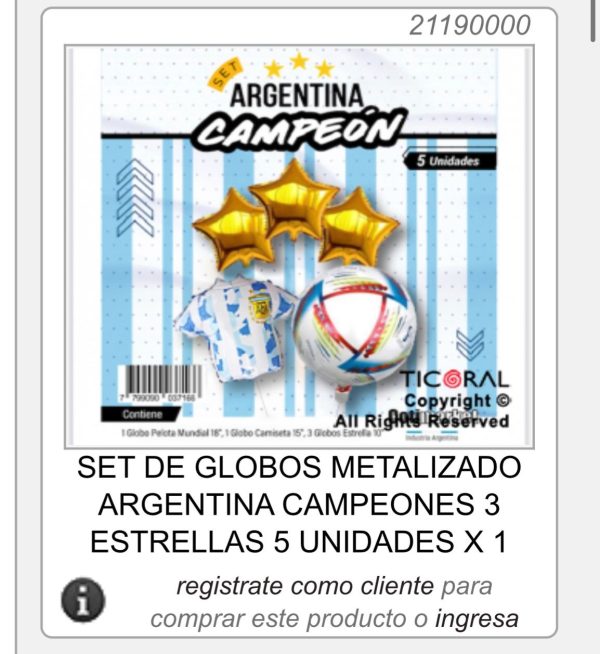600x654 pixels.
Task: Open the Argentina Campeón balloon set image
Action: [x=299, y=245]
